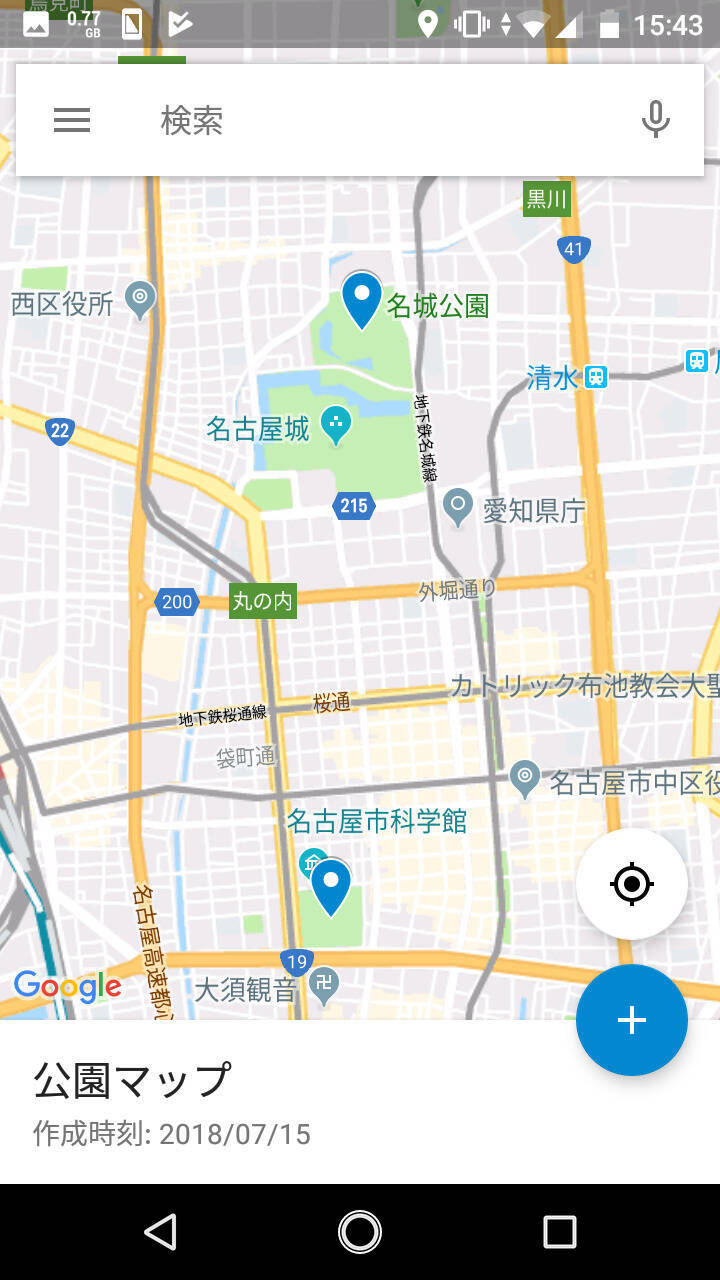Select the blue pin at 名城公園
Screen dimensions: 720x1280
click(x=361, y=299)
